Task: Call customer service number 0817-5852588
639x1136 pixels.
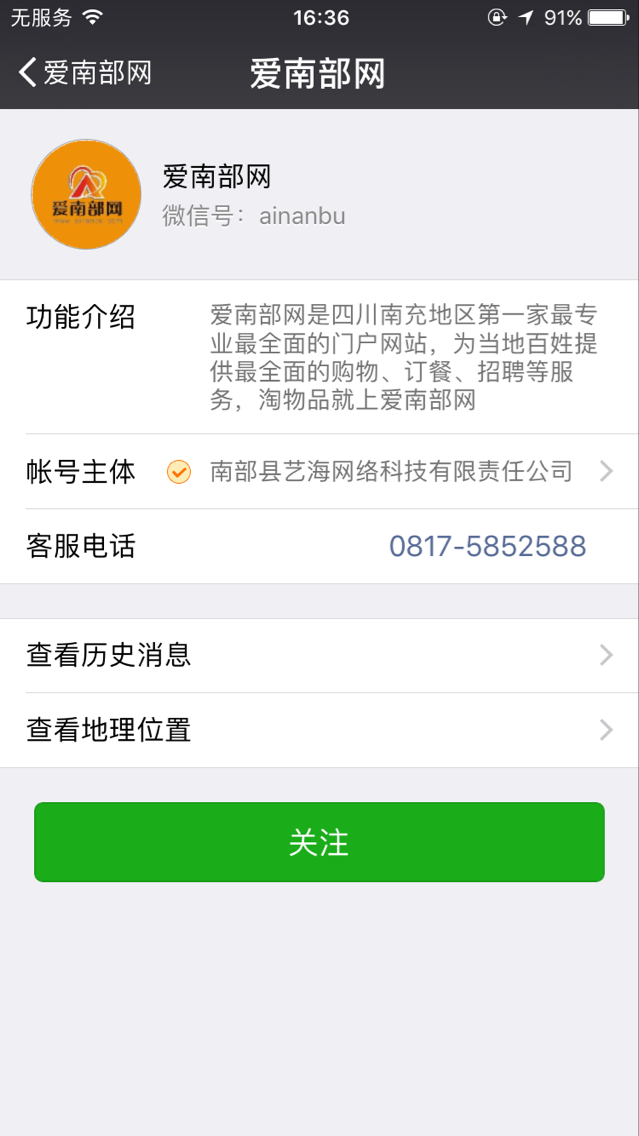Action: point(487,546)
